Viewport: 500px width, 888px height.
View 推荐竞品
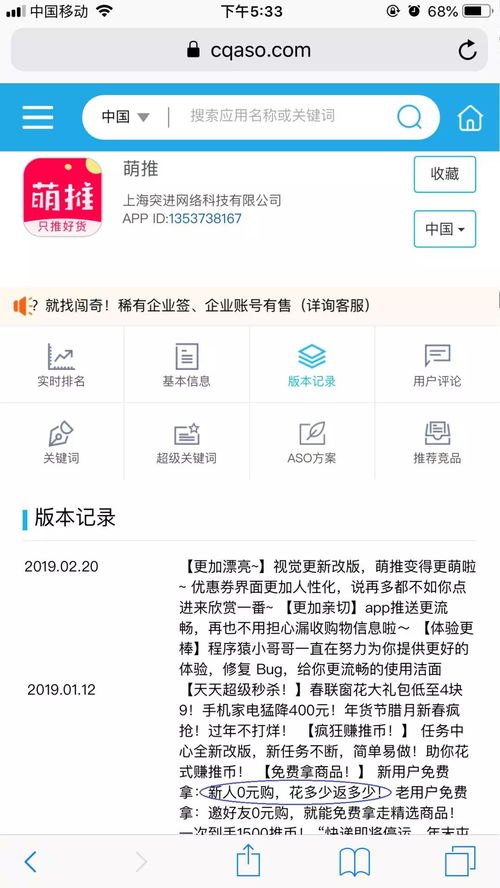click(x=437, y=442)
